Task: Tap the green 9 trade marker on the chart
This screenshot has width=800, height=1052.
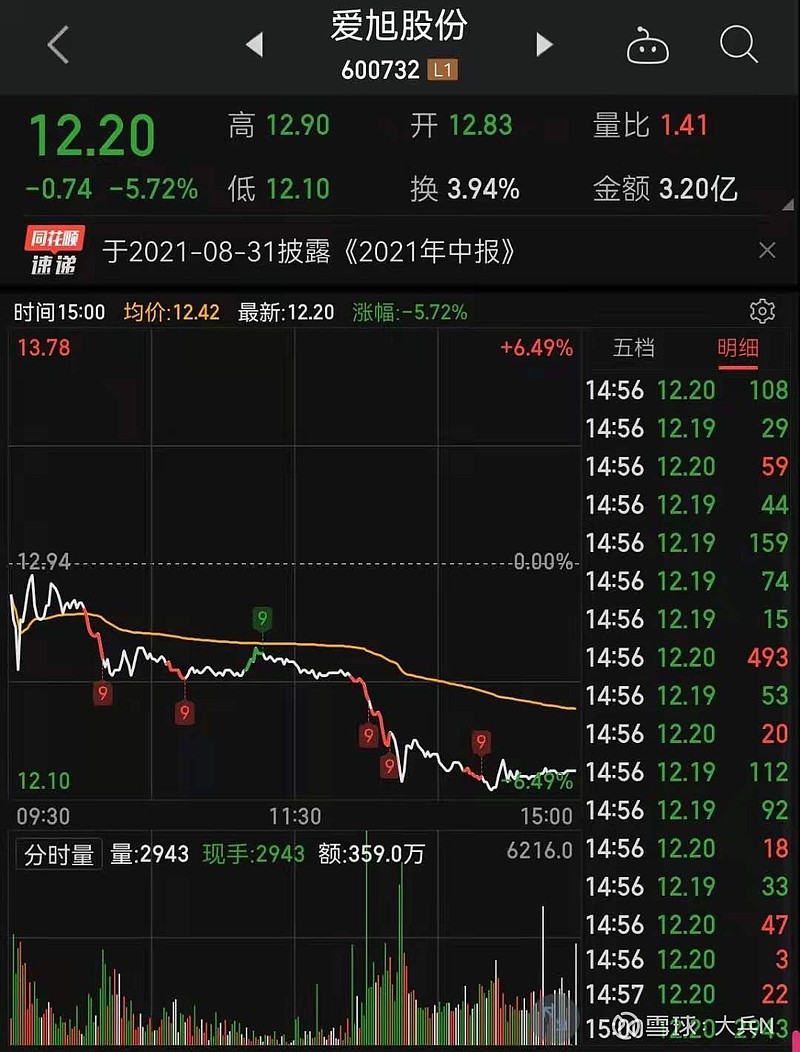Action: point(262,619)
